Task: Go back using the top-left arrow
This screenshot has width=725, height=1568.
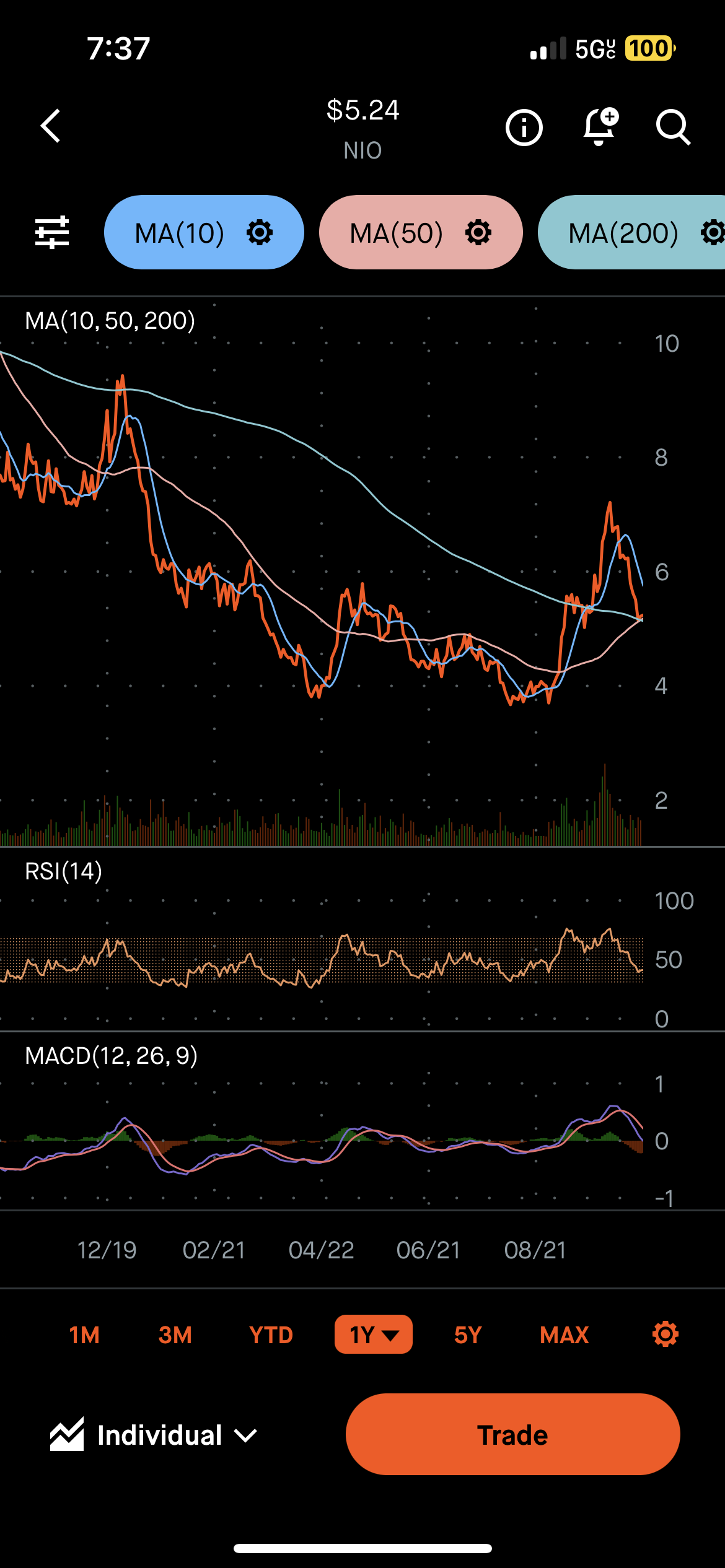Action: [x=51, y=126]
